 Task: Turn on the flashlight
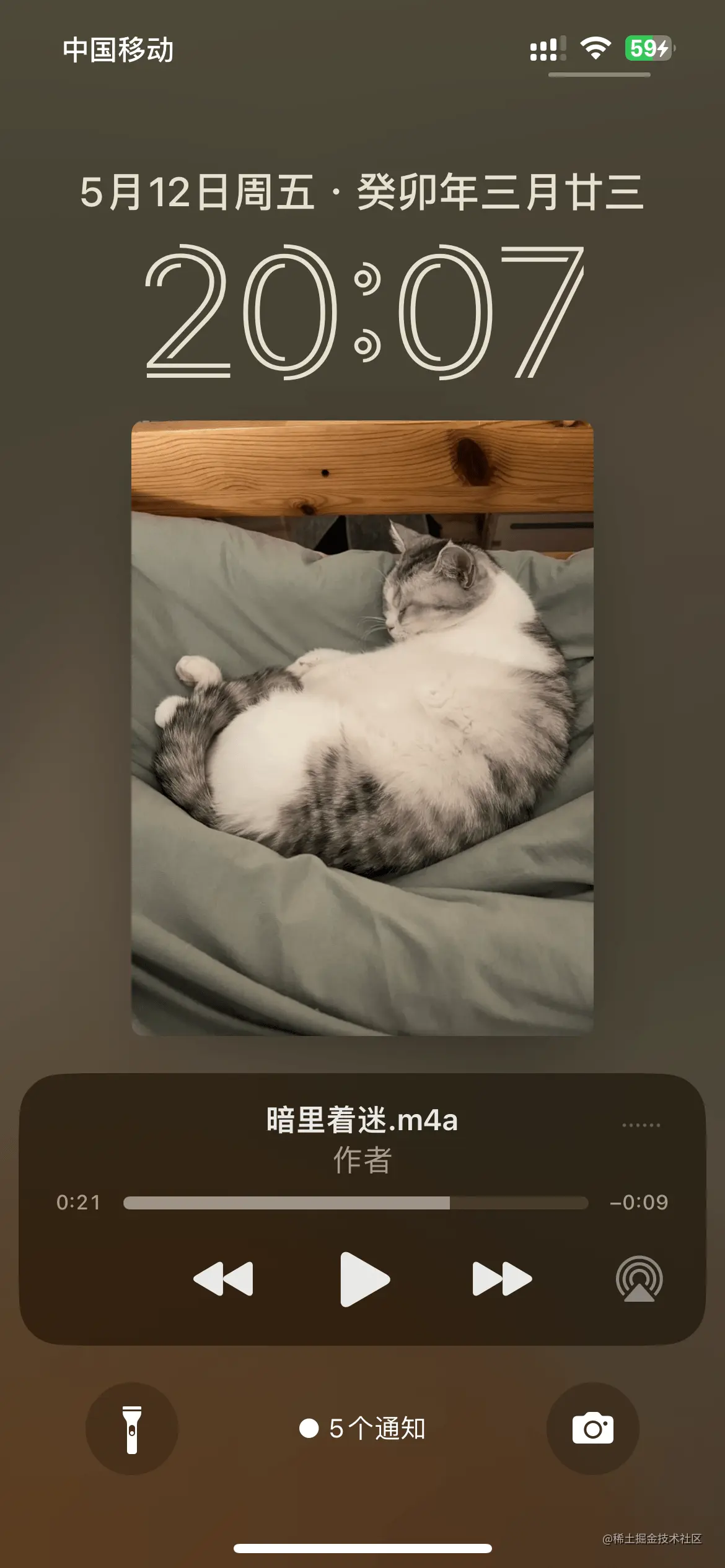[132, 1429]
